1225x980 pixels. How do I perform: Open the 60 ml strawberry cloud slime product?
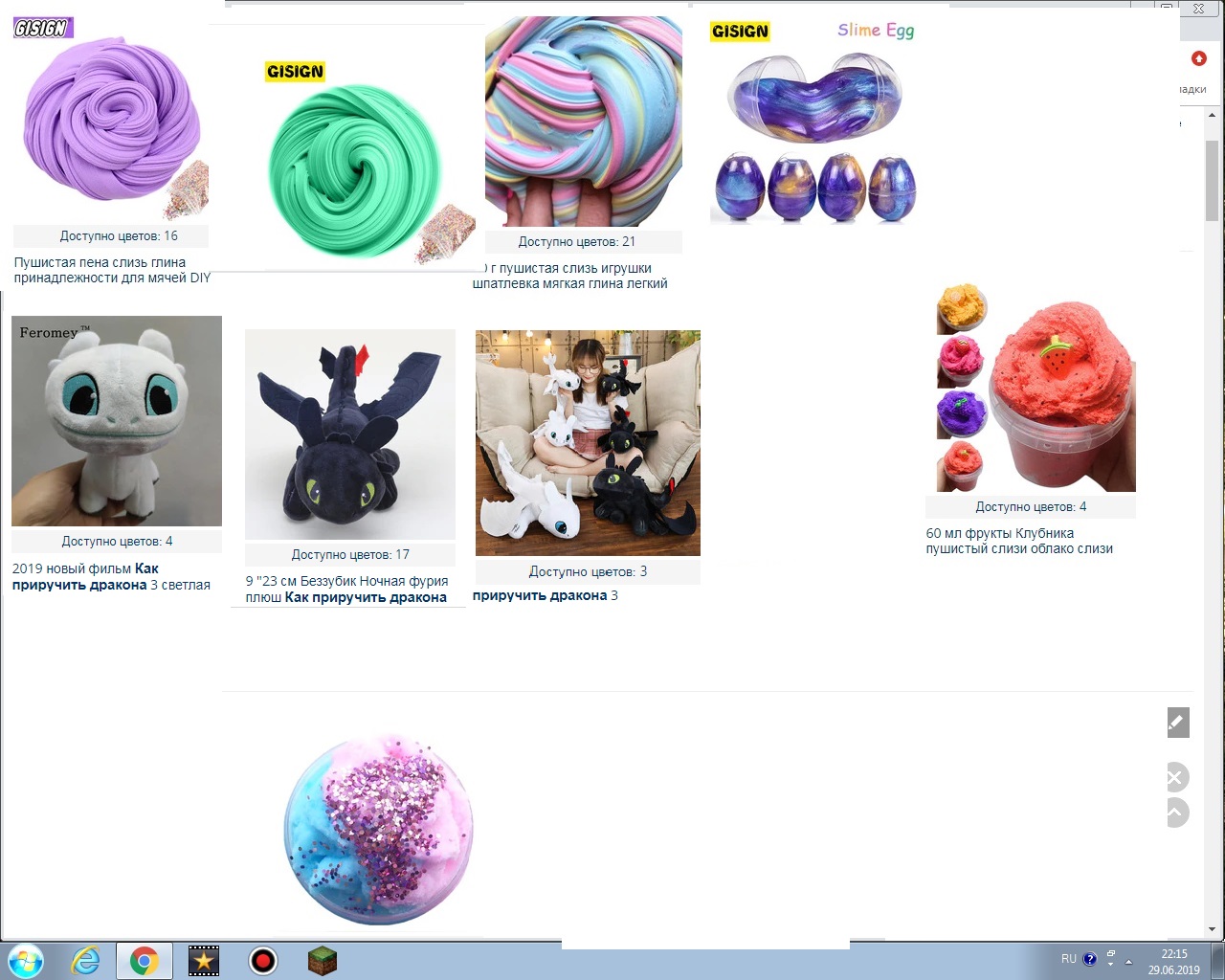[x=1036, y=388]
